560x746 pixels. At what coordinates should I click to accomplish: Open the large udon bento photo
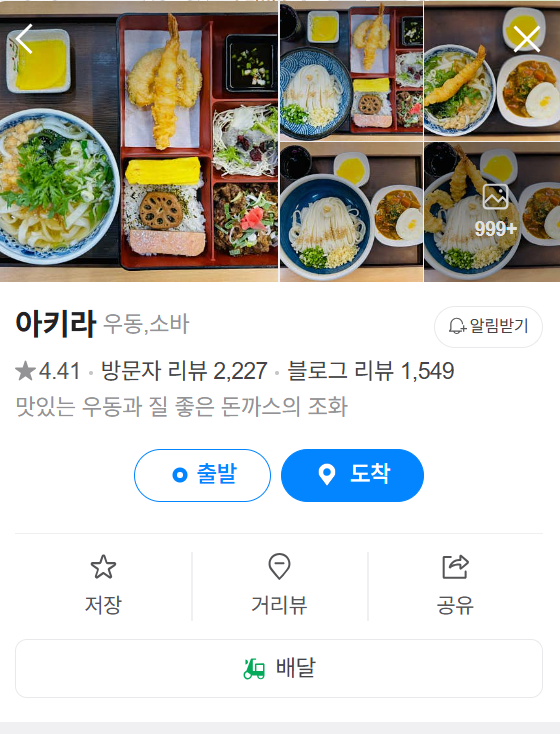coord(139,141)
